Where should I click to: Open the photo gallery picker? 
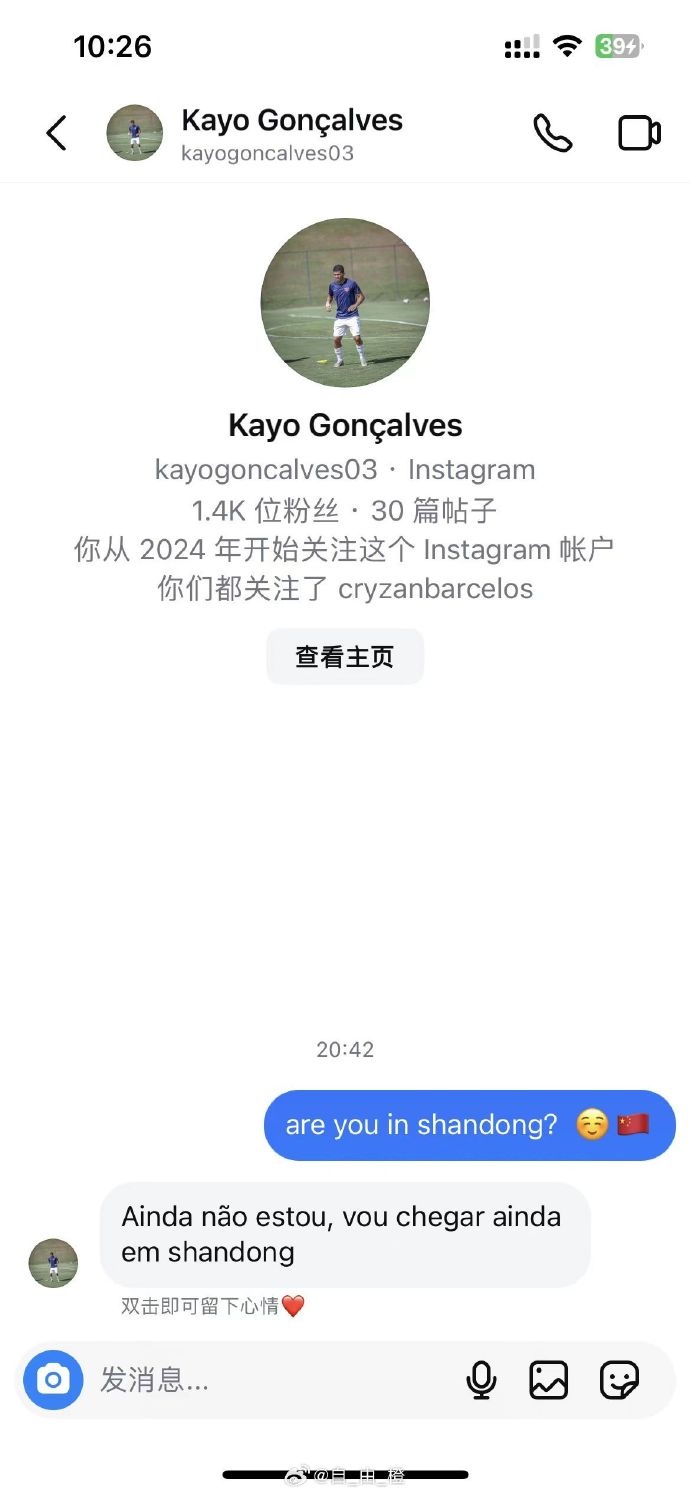click(549, 1380)
